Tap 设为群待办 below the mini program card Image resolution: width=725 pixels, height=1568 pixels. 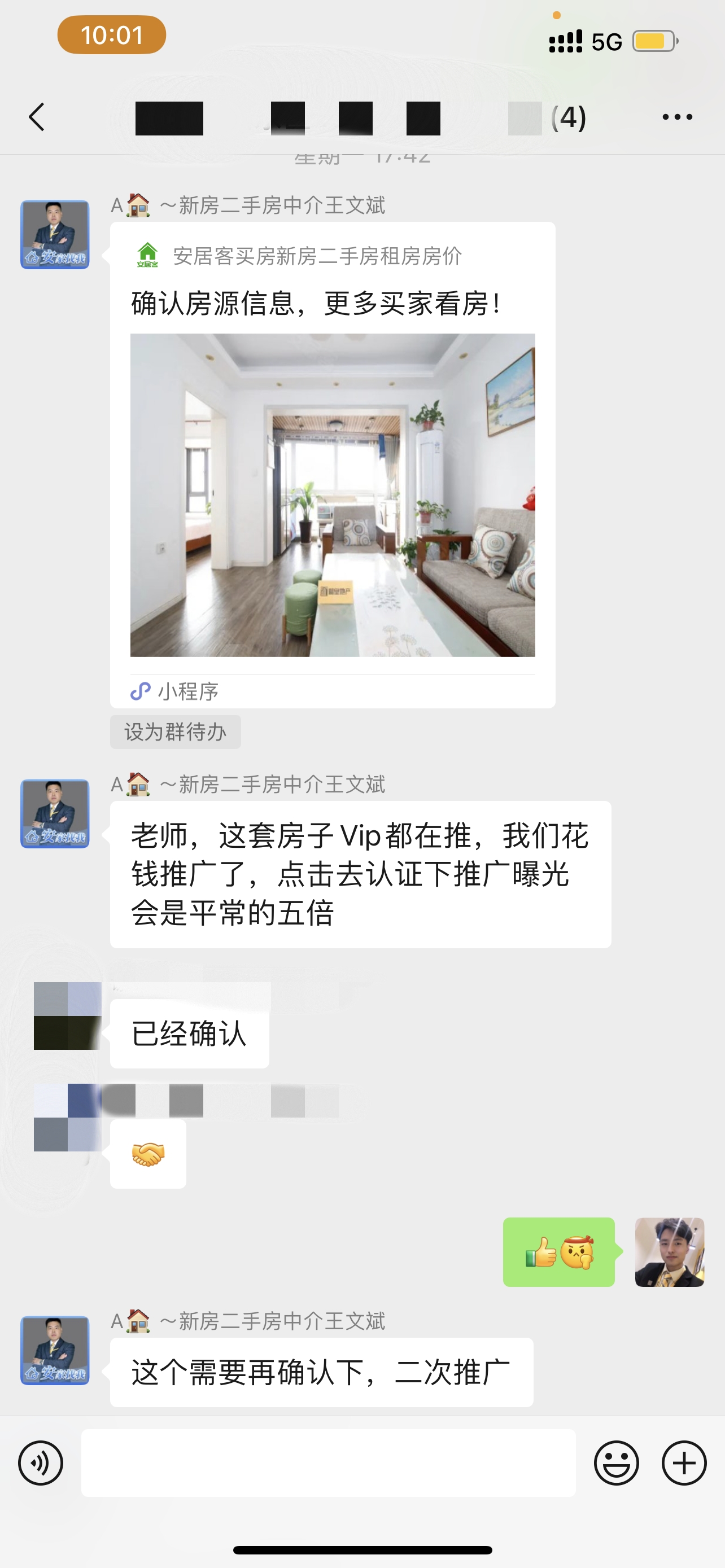[175, 732]
